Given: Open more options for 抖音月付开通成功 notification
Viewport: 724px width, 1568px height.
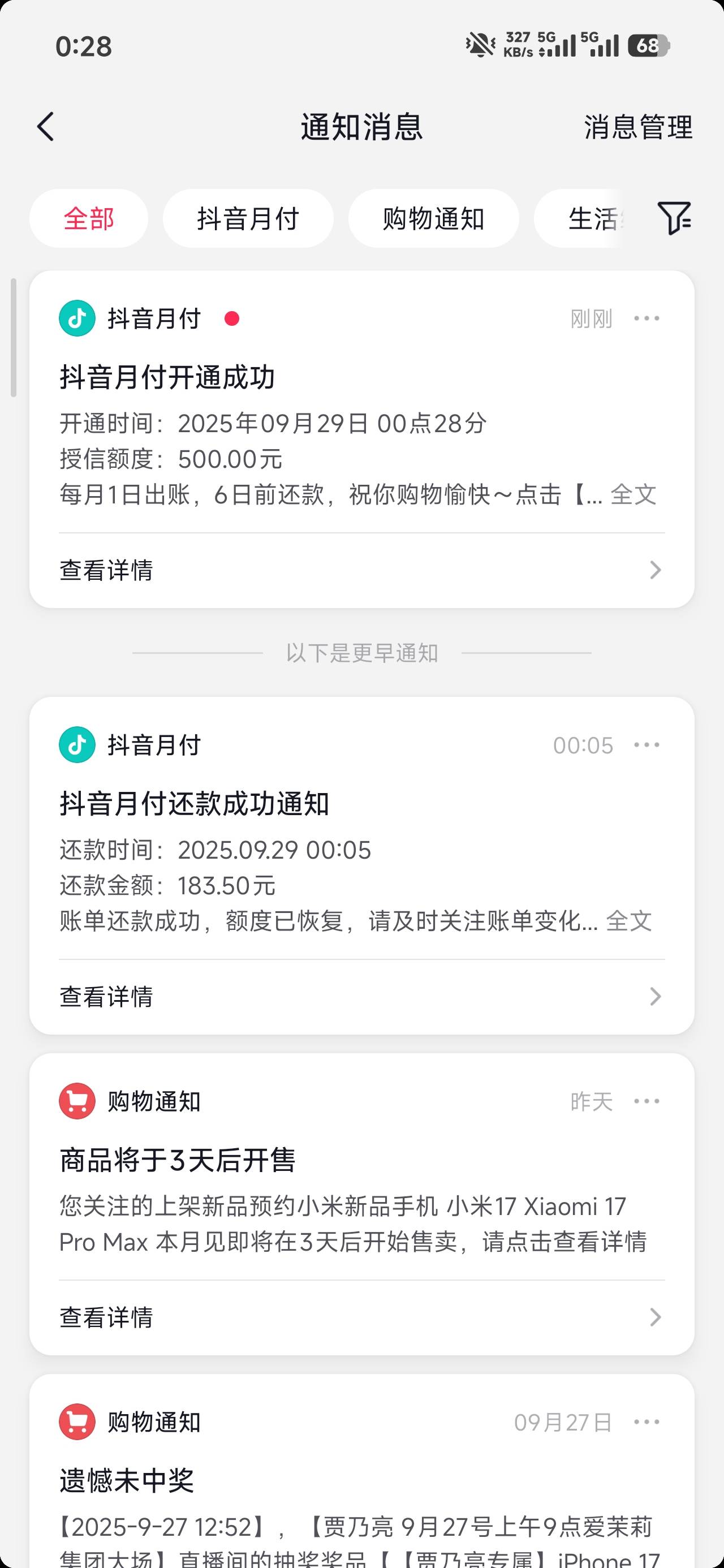Looking at the screenshot, I should coord(647,318).
